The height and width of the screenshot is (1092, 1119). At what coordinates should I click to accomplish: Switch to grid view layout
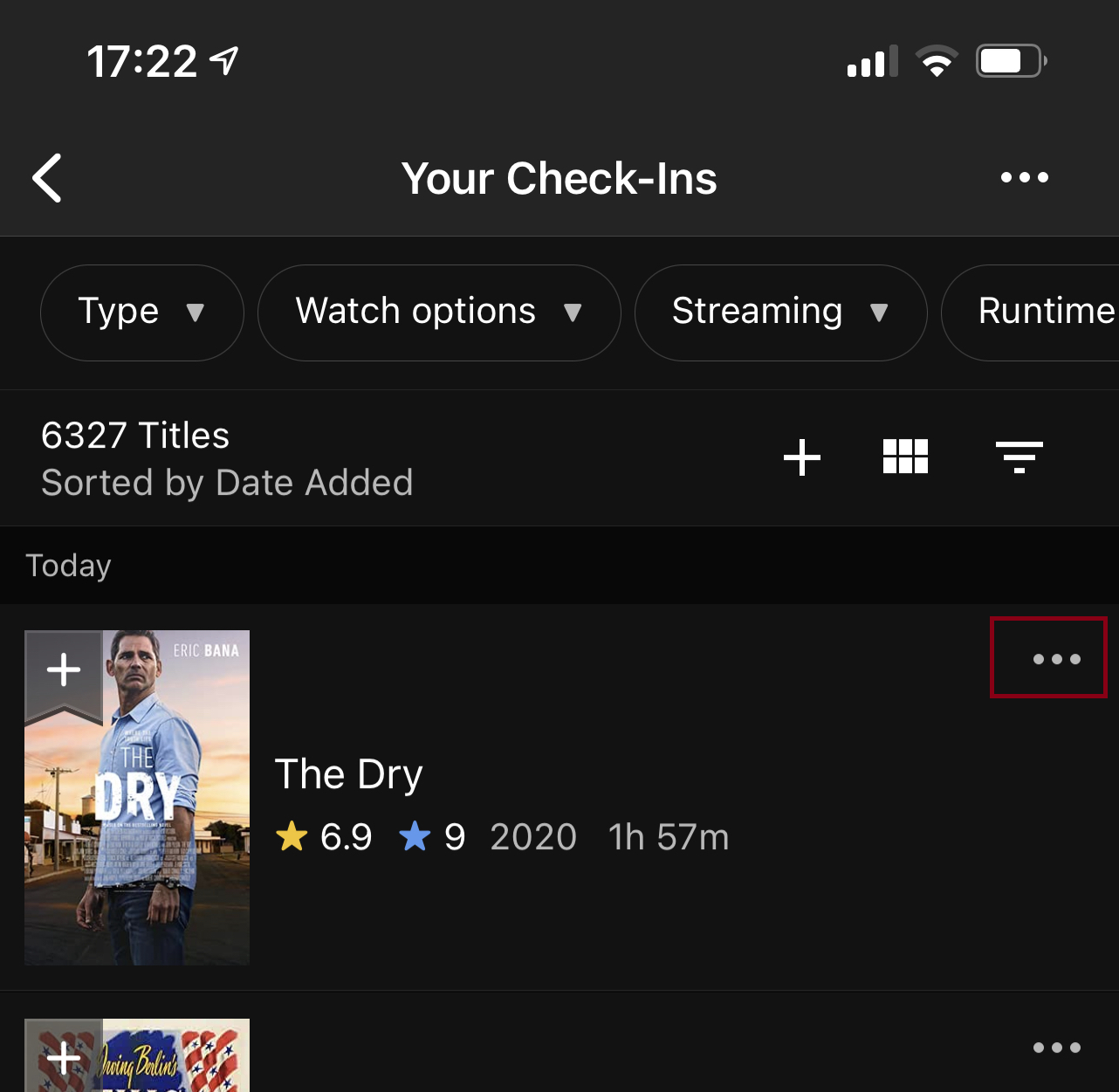click(905, 457)
